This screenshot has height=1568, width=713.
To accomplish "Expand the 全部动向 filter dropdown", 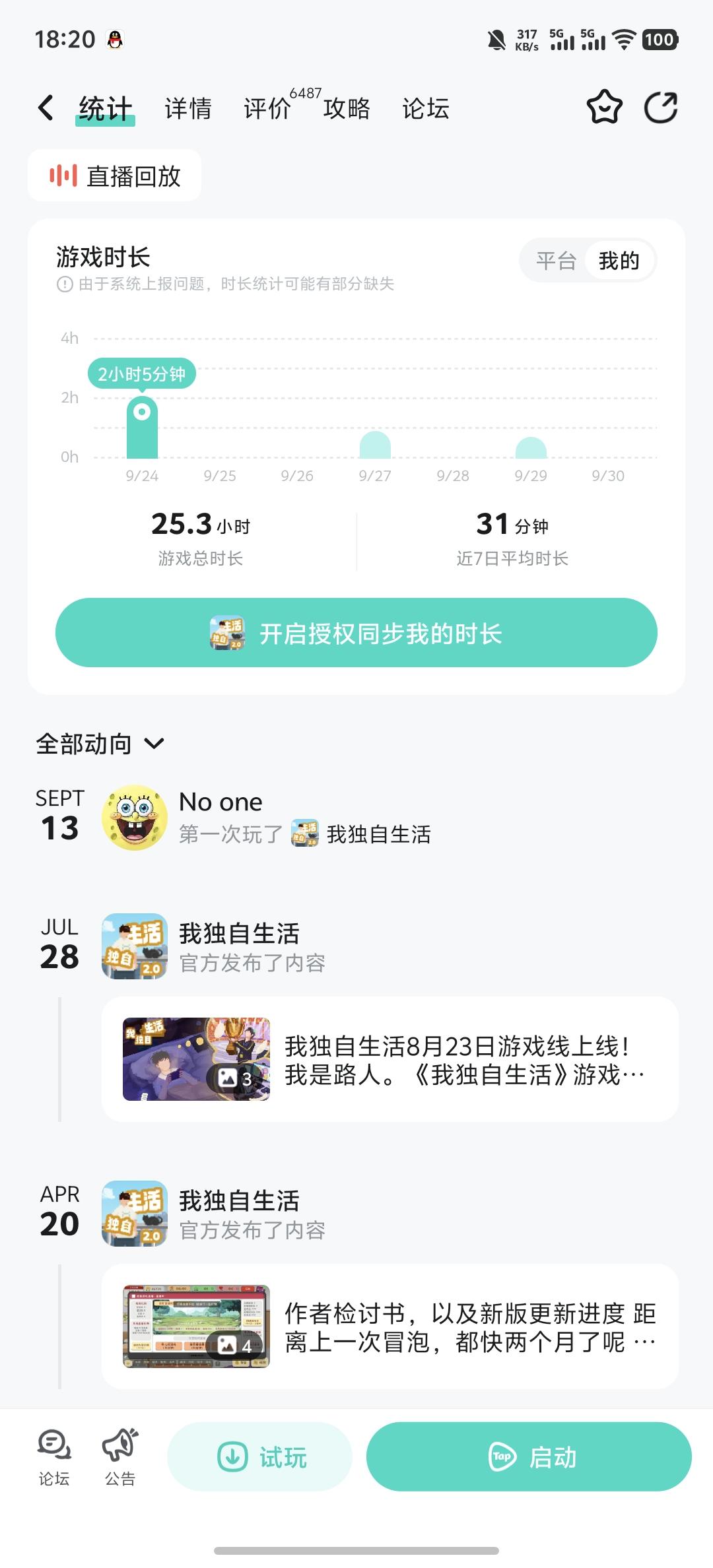I will coord(100,744).
